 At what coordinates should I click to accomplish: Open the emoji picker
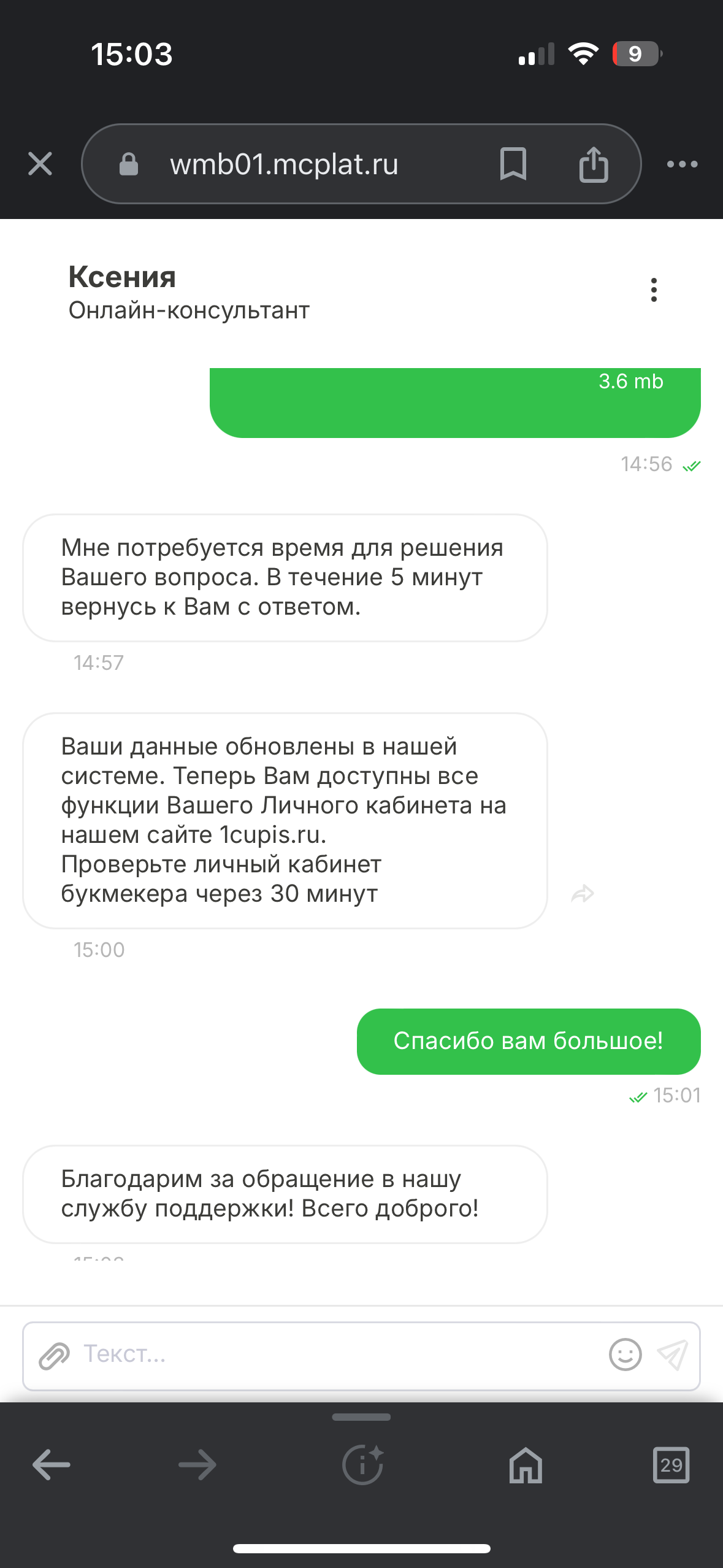[x=625, y=1355]
